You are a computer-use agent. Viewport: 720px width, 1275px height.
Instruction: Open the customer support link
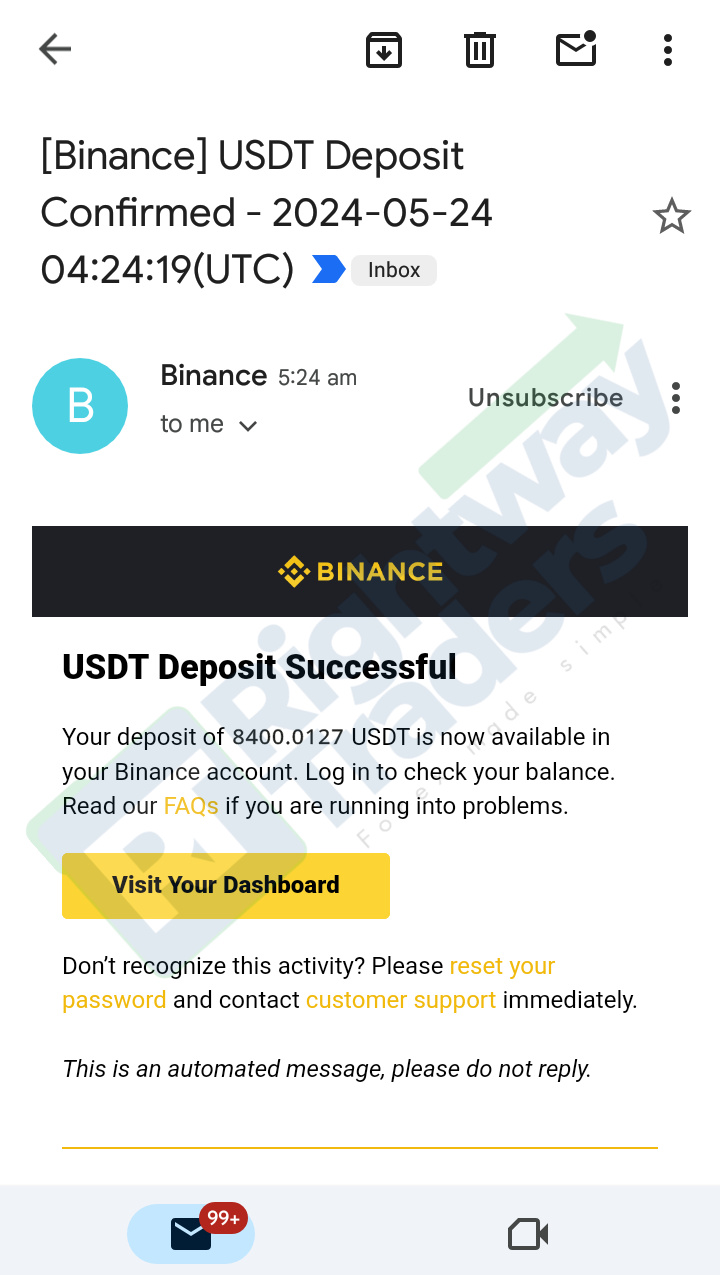tap(401, 1000)
